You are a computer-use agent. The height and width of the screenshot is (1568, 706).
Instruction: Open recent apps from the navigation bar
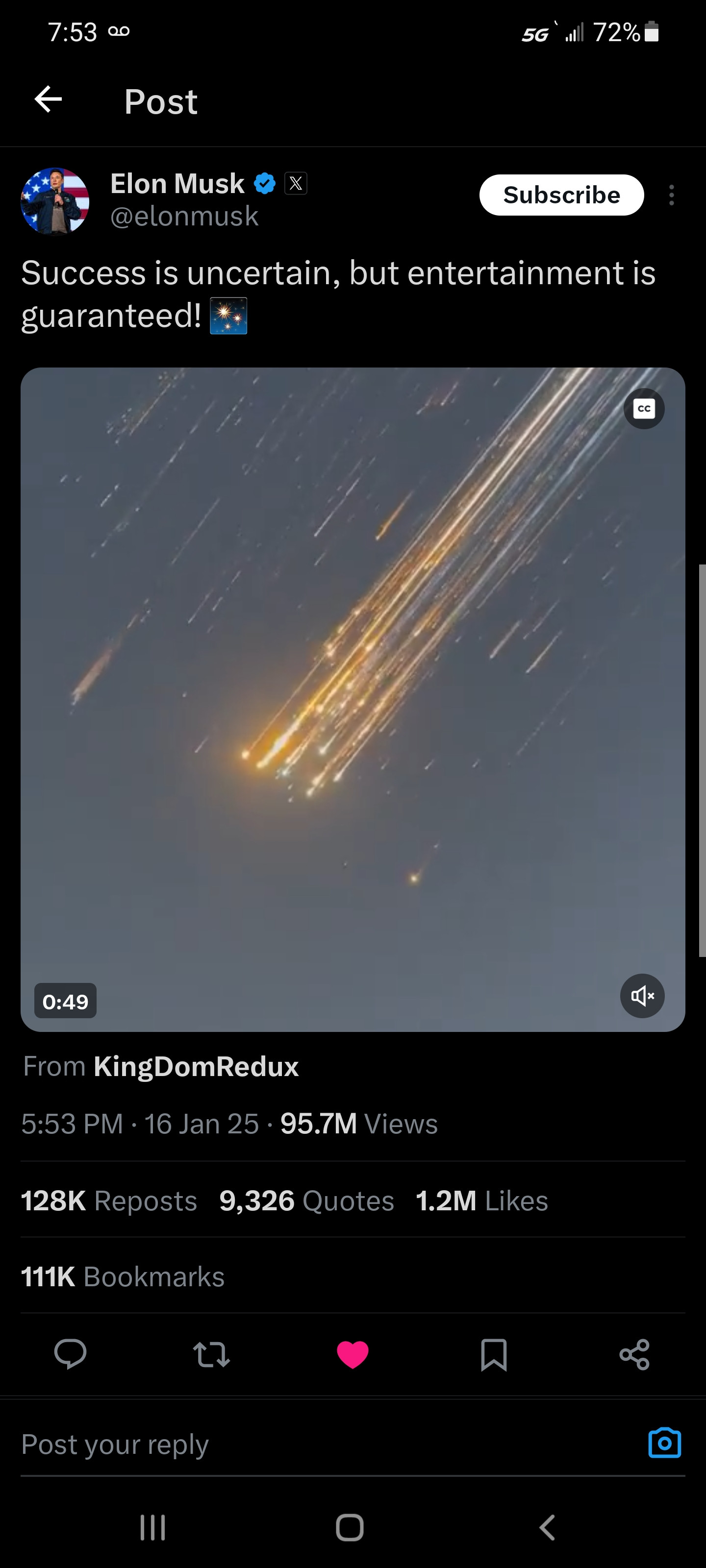152,1527
